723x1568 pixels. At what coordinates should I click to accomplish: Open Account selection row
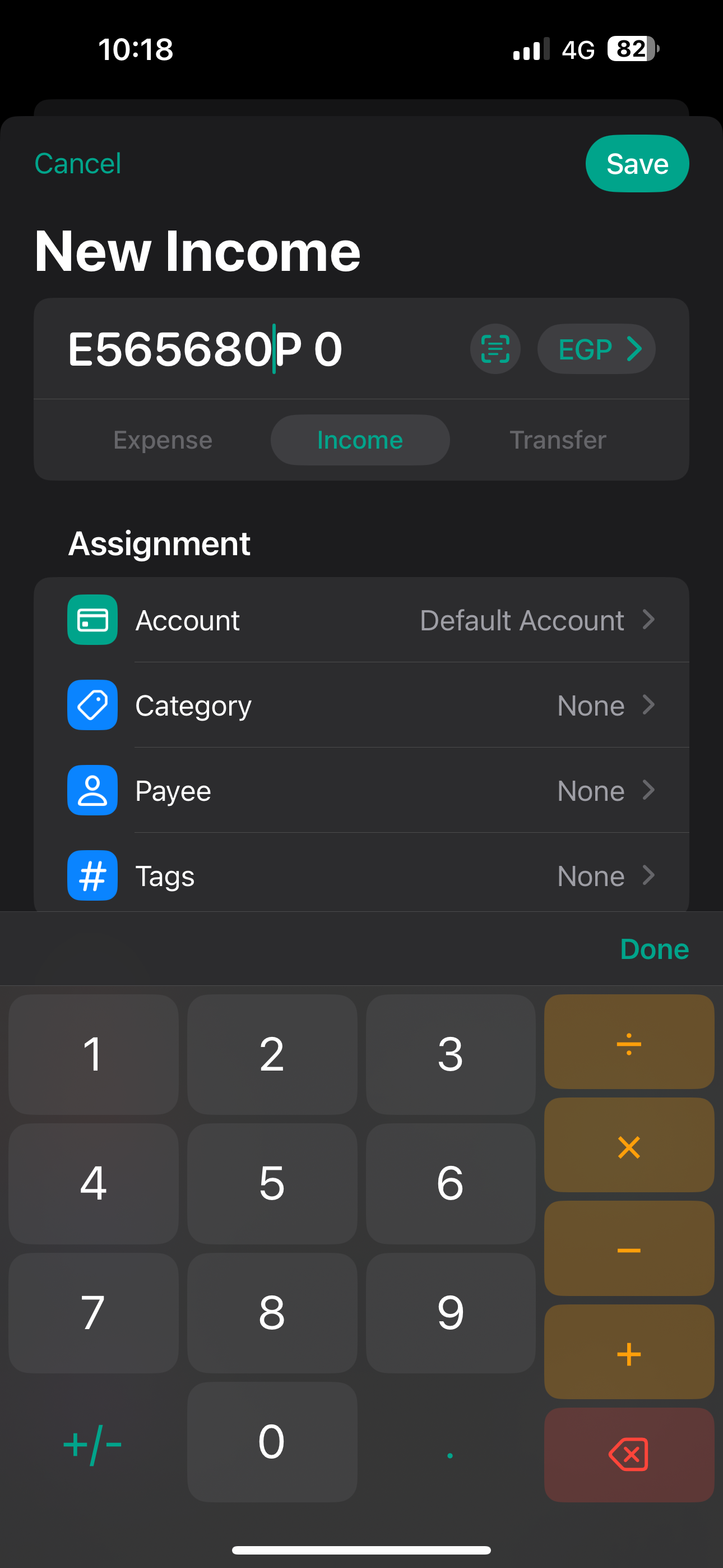point(361,620)
